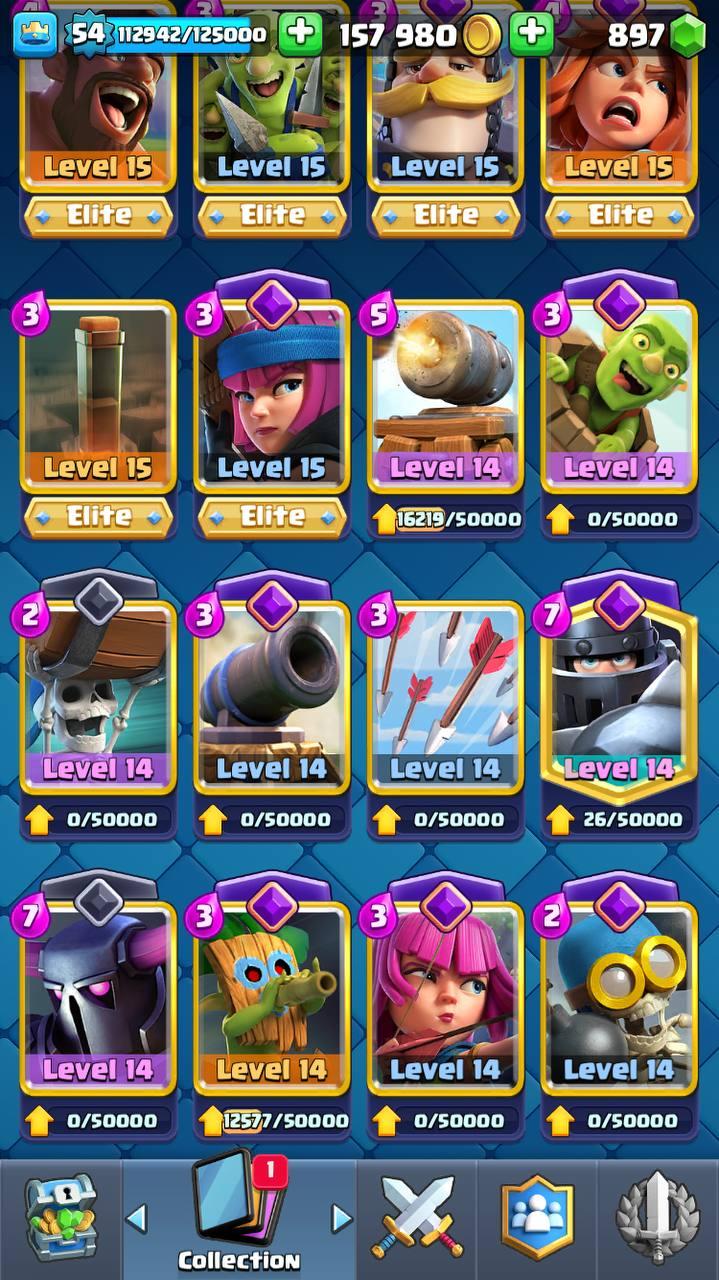
Task: Tap the green plus beside experience bar
Action: (x=299, y=35)
